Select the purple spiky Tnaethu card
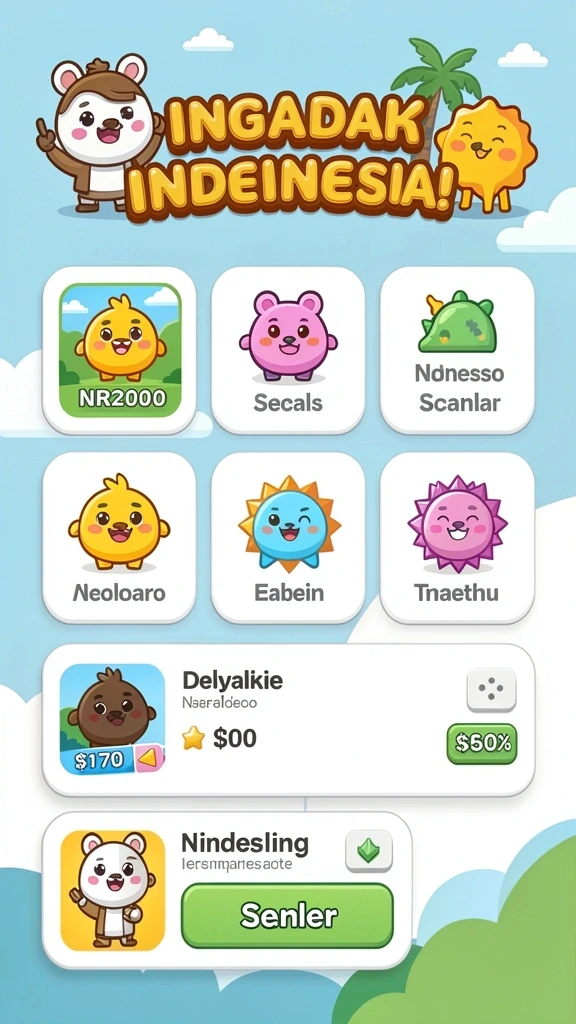The height and width of the screenshot is (1024, 576). [457, 537]
